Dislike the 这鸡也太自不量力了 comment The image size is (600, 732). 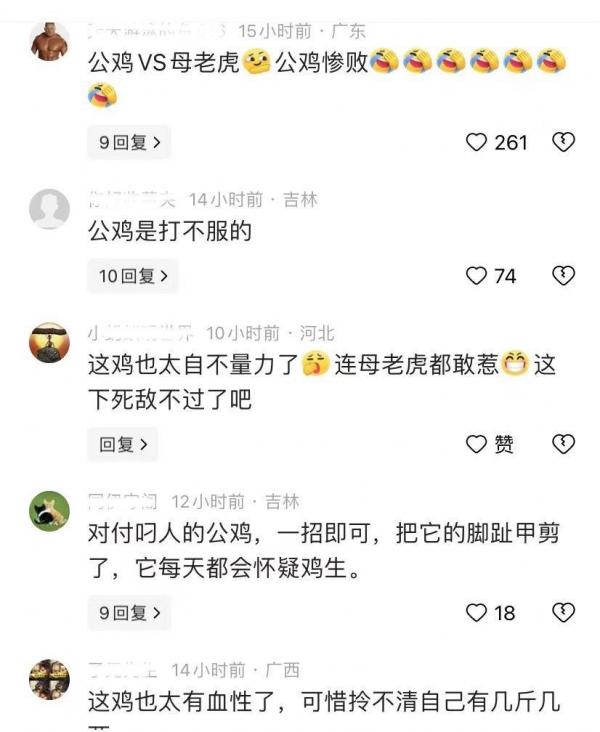point(564,443)
